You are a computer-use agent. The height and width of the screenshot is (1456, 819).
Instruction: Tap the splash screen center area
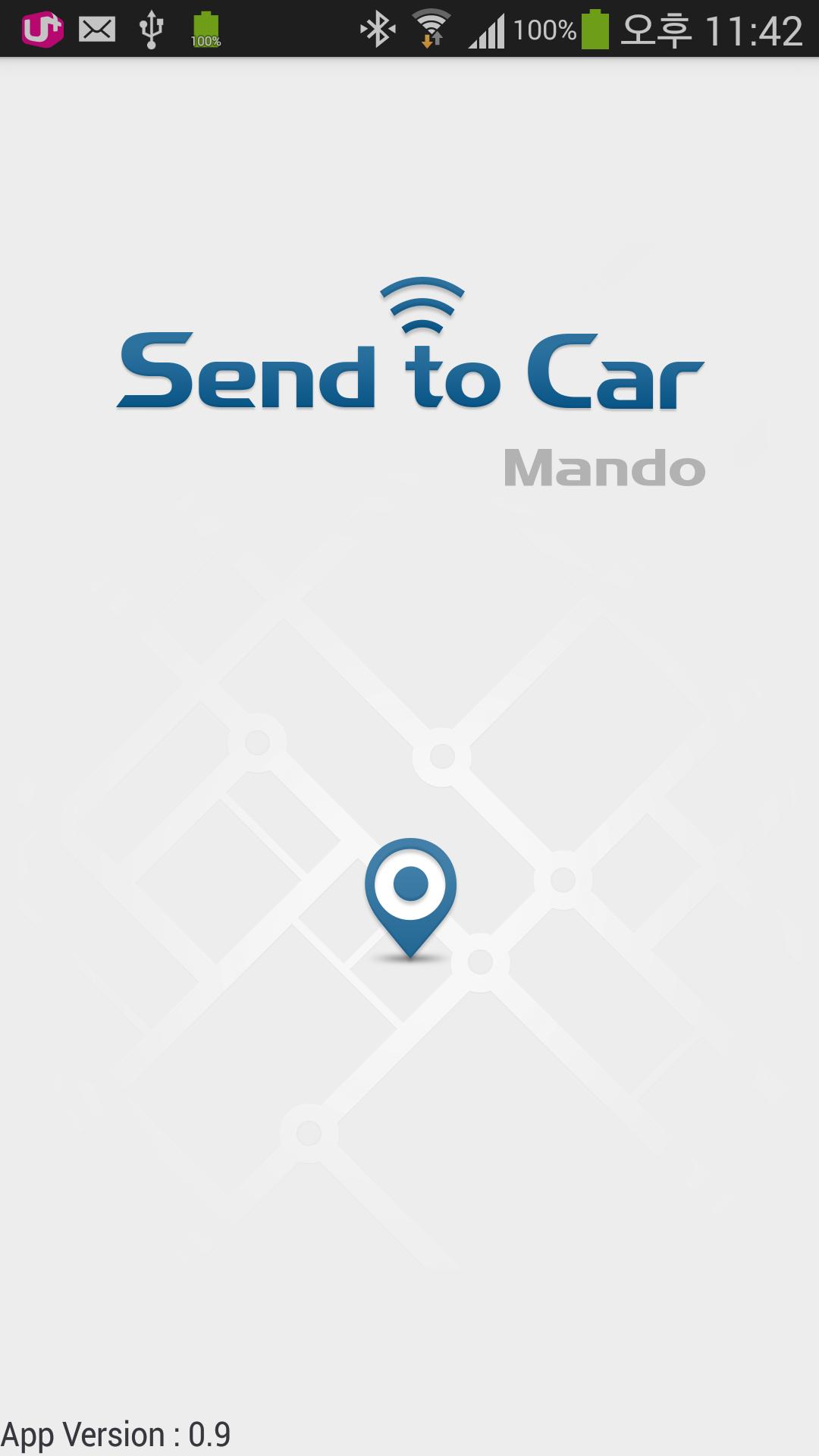click(x=409, y=728)
